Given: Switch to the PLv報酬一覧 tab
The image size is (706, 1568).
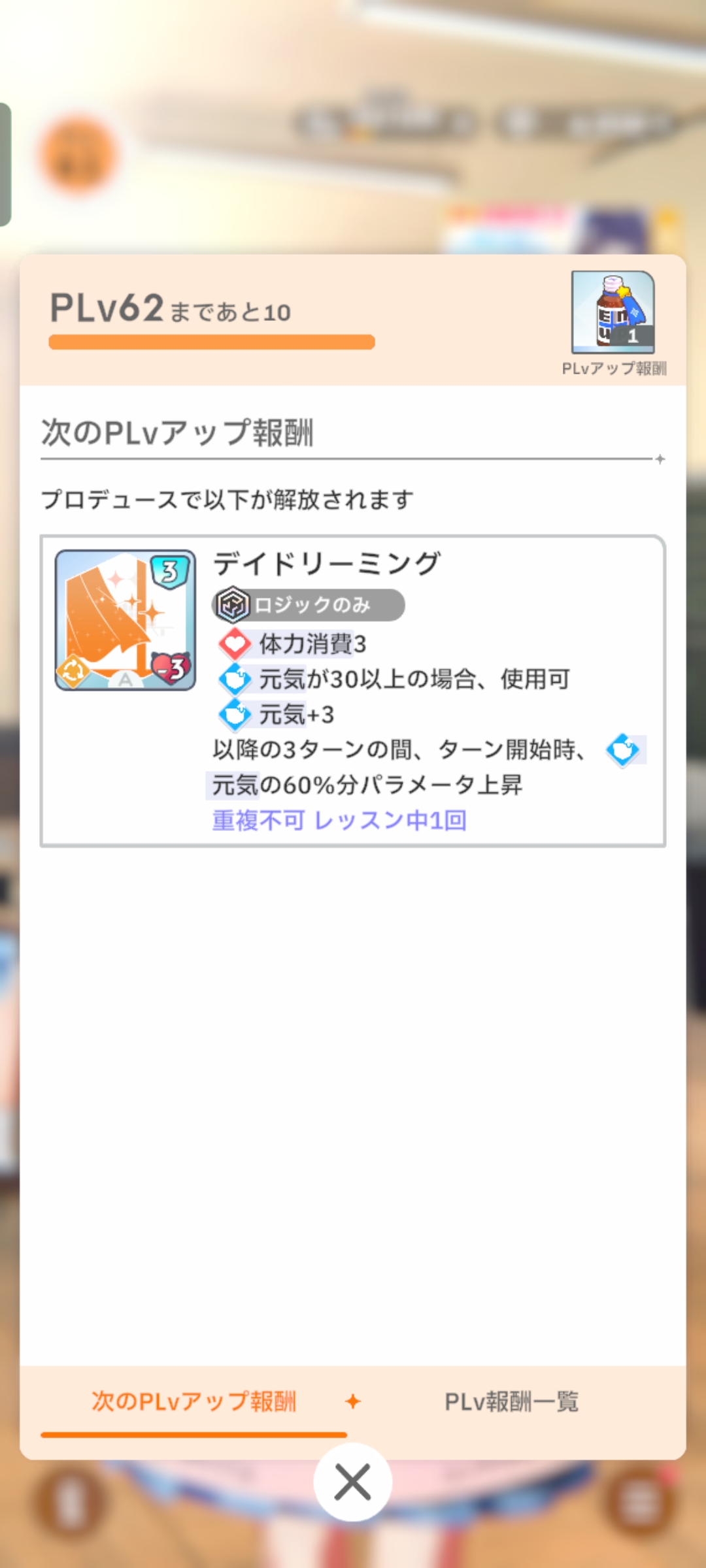Looking at the screenshot, I should [x=511, y=1401].
